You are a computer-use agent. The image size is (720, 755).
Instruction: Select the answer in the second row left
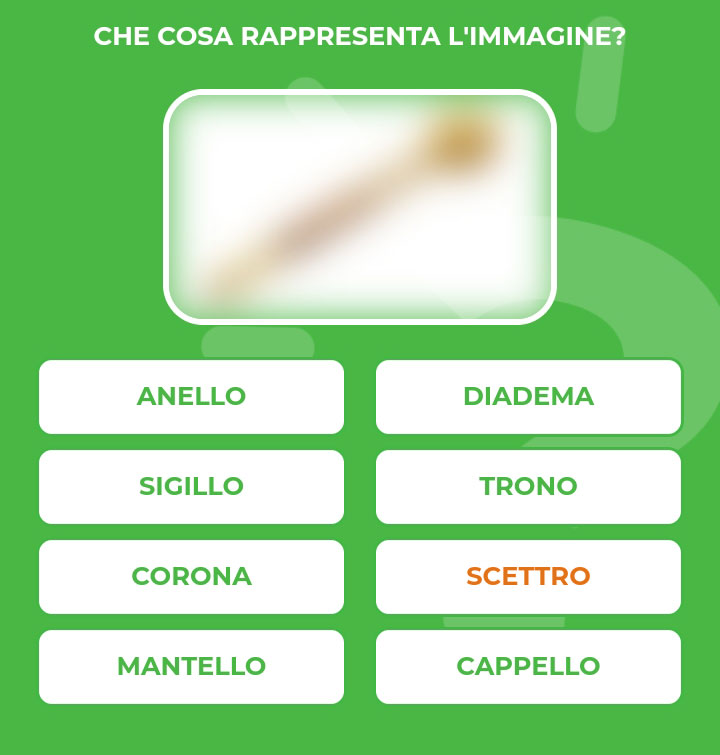pyautogui.click(x=190, y=487)
